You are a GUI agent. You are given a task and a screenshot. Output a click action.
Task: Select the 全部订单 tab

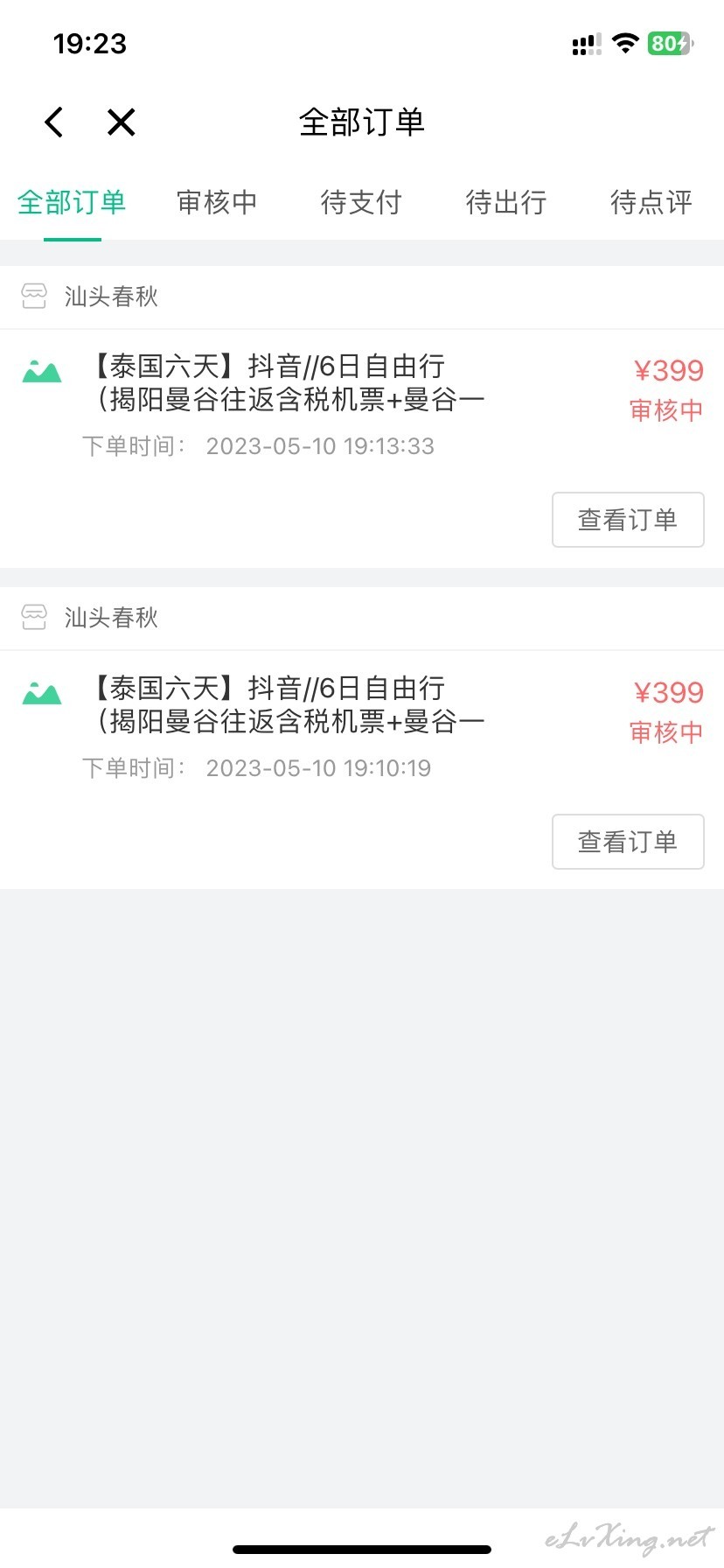pos(72,203)
